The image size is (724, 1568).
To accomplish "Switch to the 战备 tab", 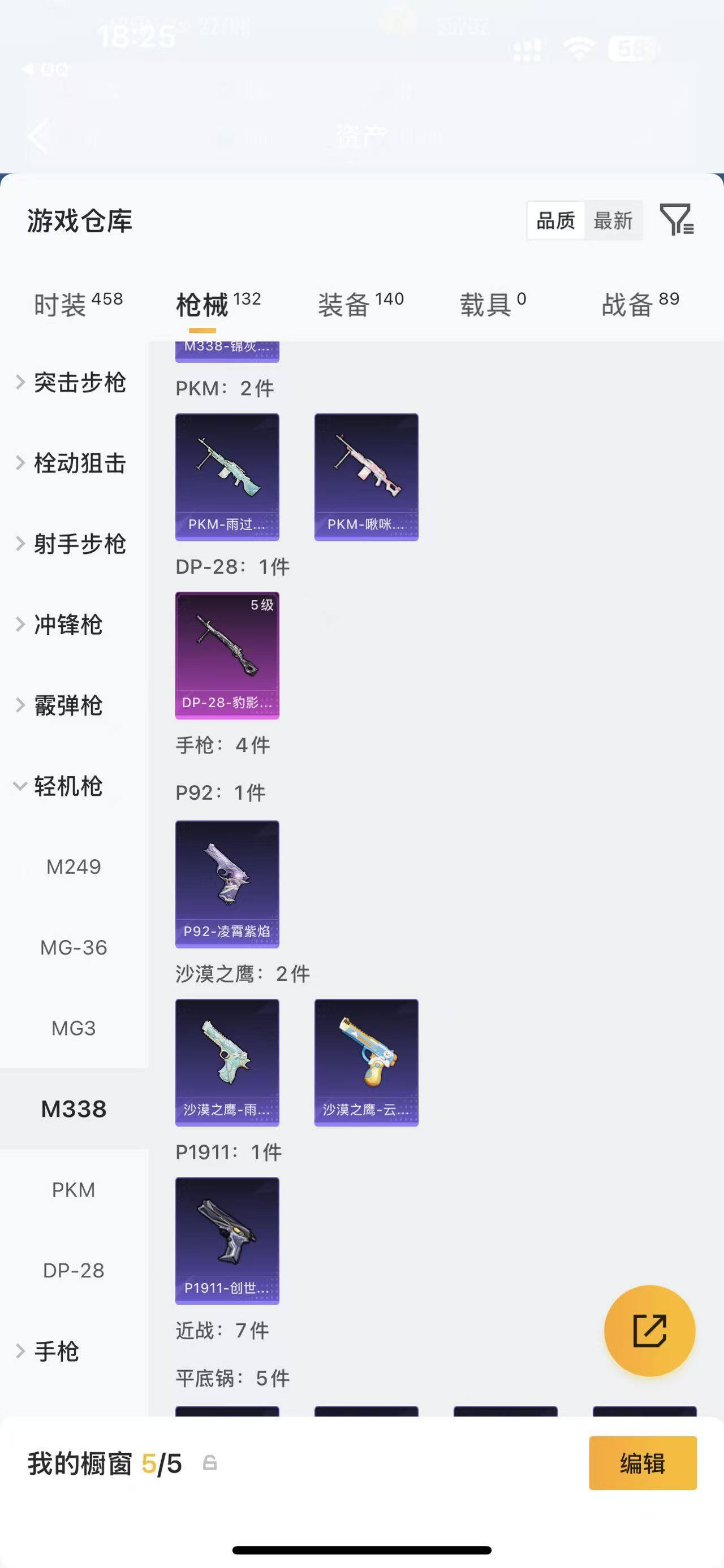I will 640,304.
